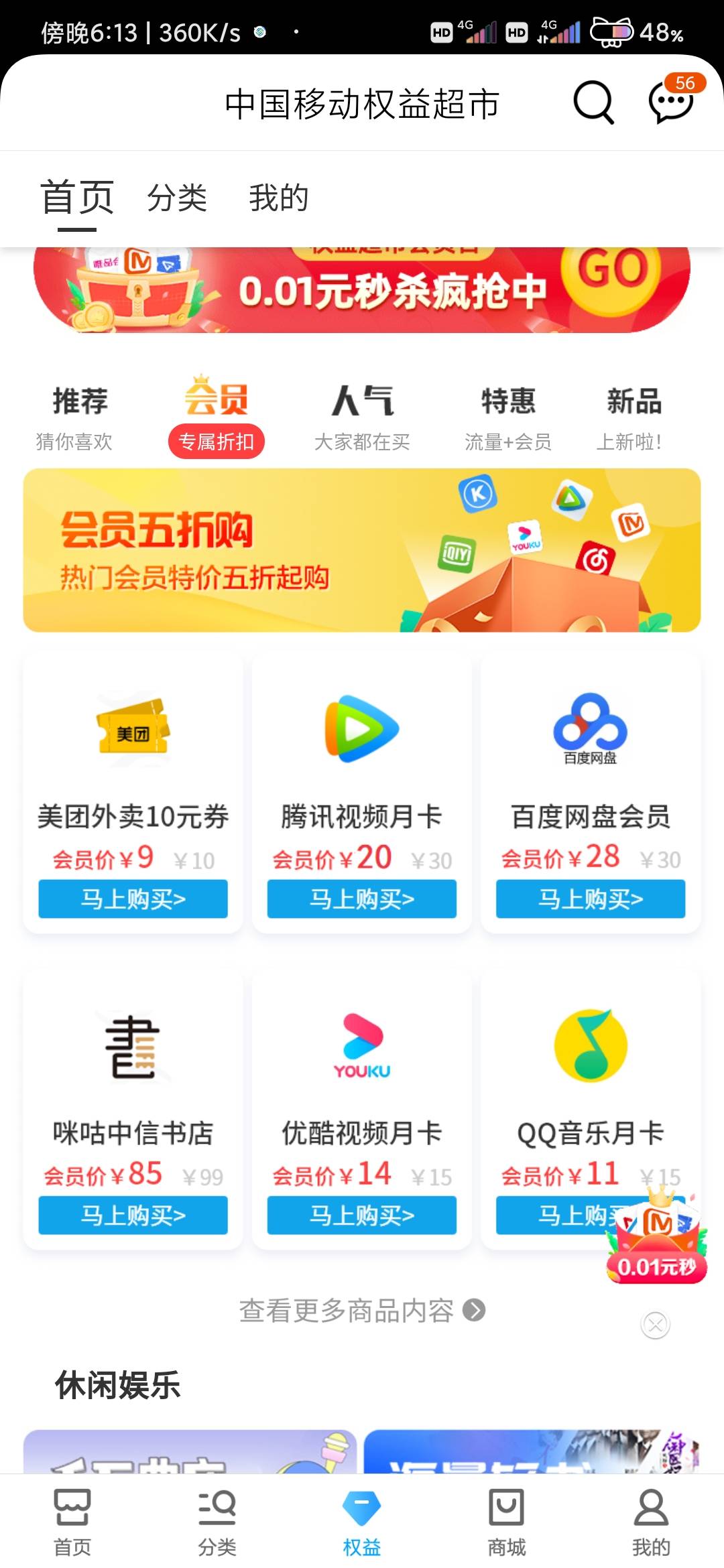The image size is (724, 1568).
Task: Dismiss the floating 0.01元秒 promo
Action: 656,1324
